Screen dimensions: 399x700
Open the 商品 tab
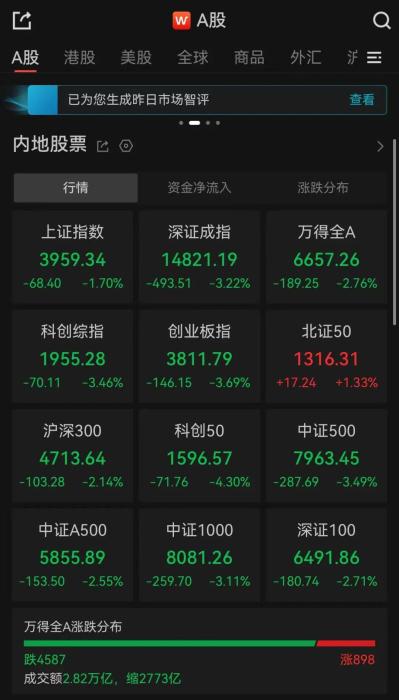pyautogui.click(x=249, y=58)
